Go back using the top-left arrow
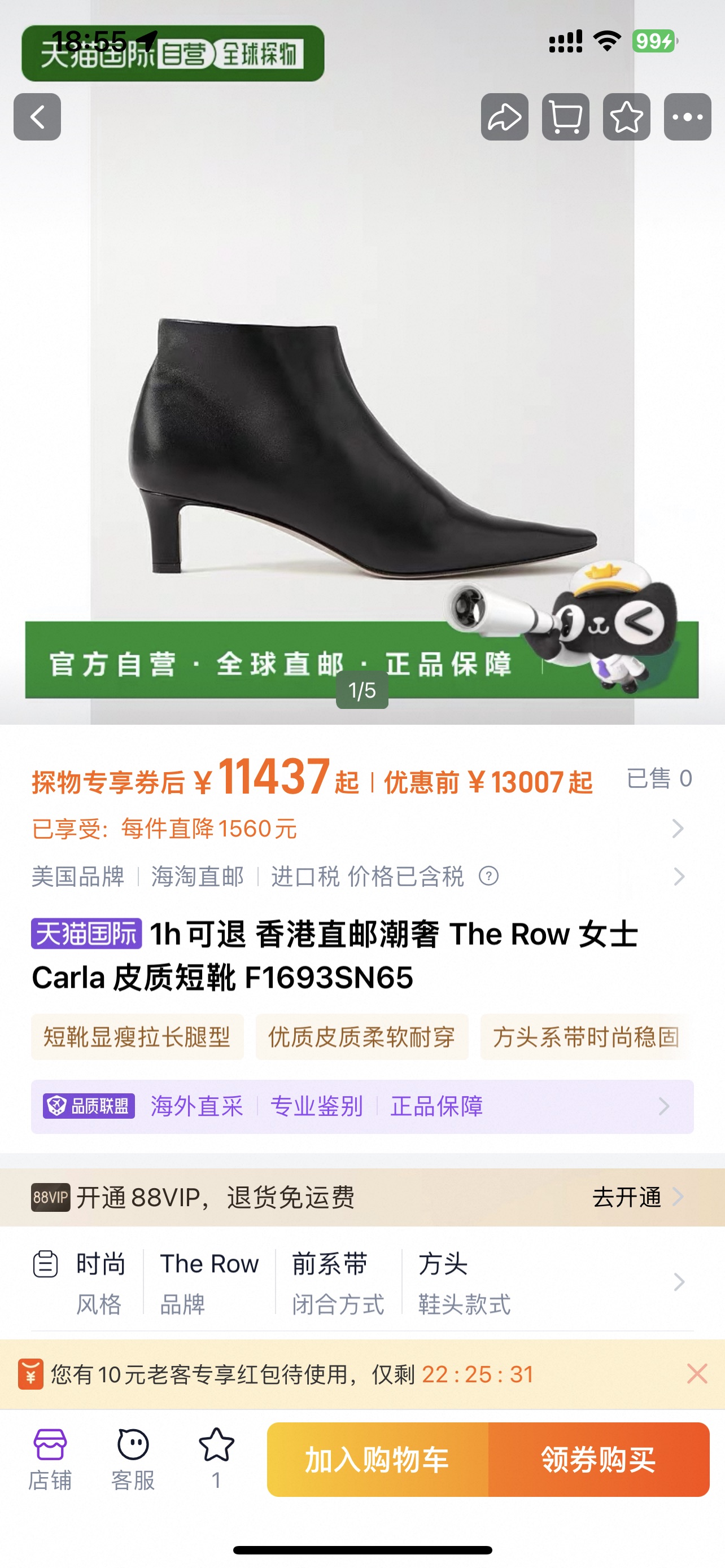 (37, 117)
